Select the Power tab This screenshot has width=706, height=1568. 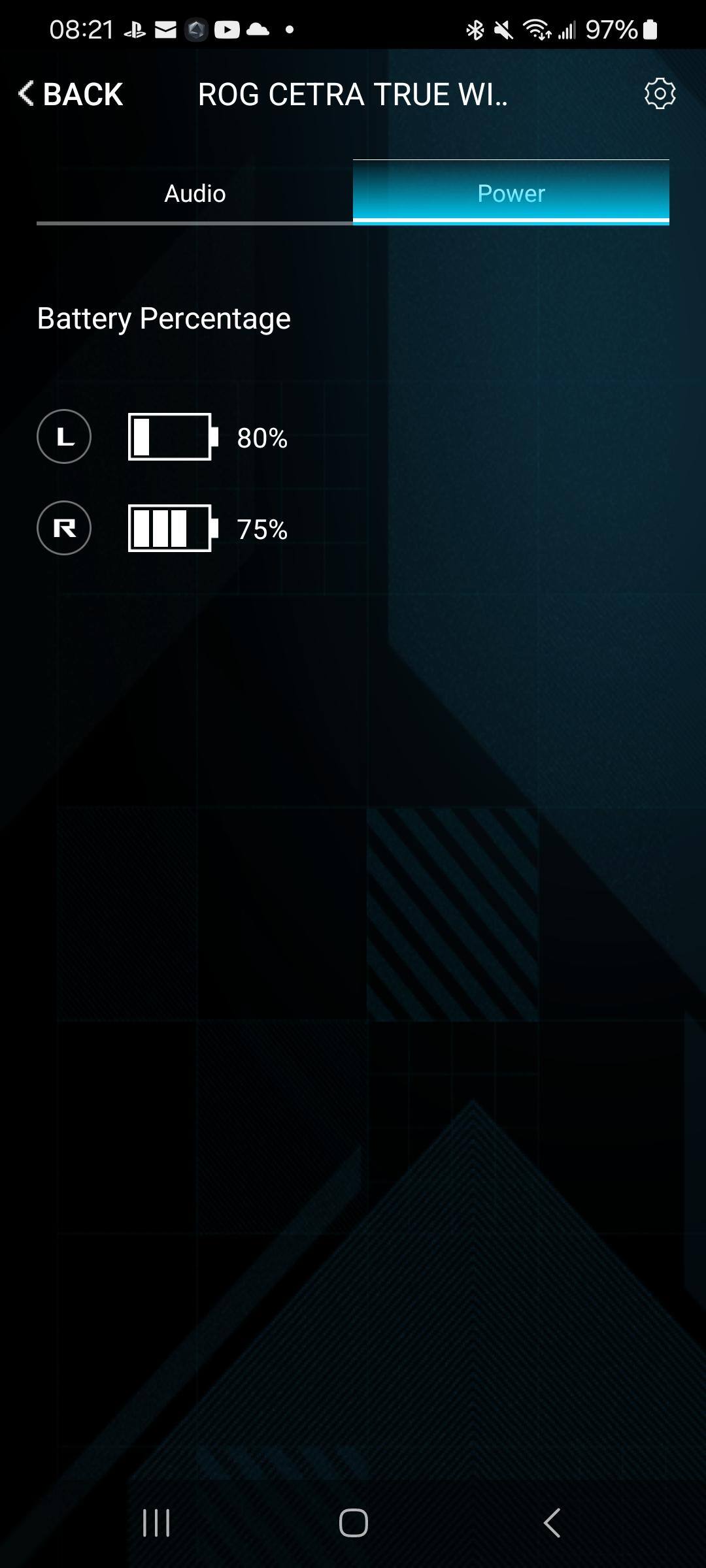pos(511,193)
